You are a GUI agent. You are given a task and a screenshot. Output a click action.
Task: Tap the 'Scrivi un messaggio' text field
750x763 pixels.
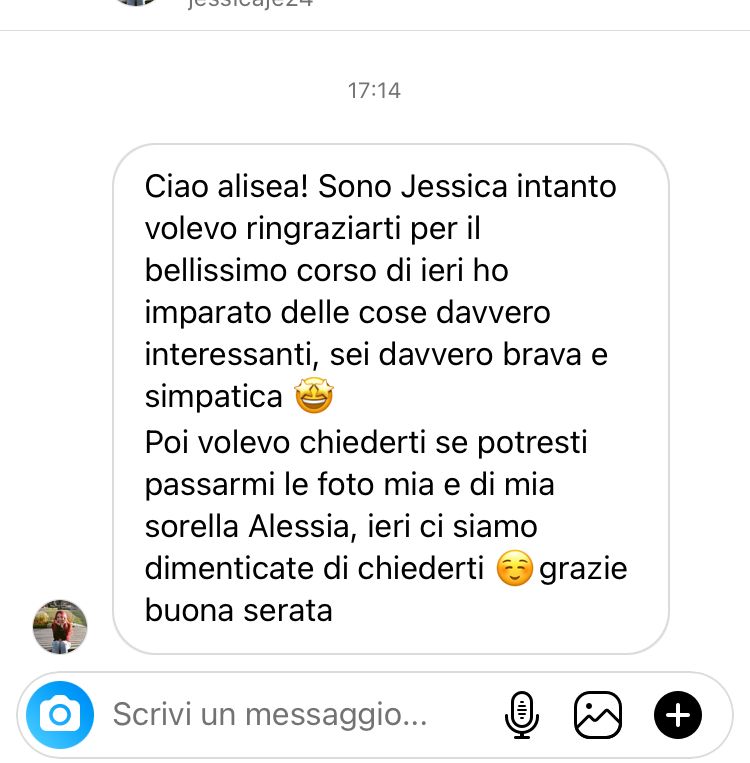coord(270,715)
